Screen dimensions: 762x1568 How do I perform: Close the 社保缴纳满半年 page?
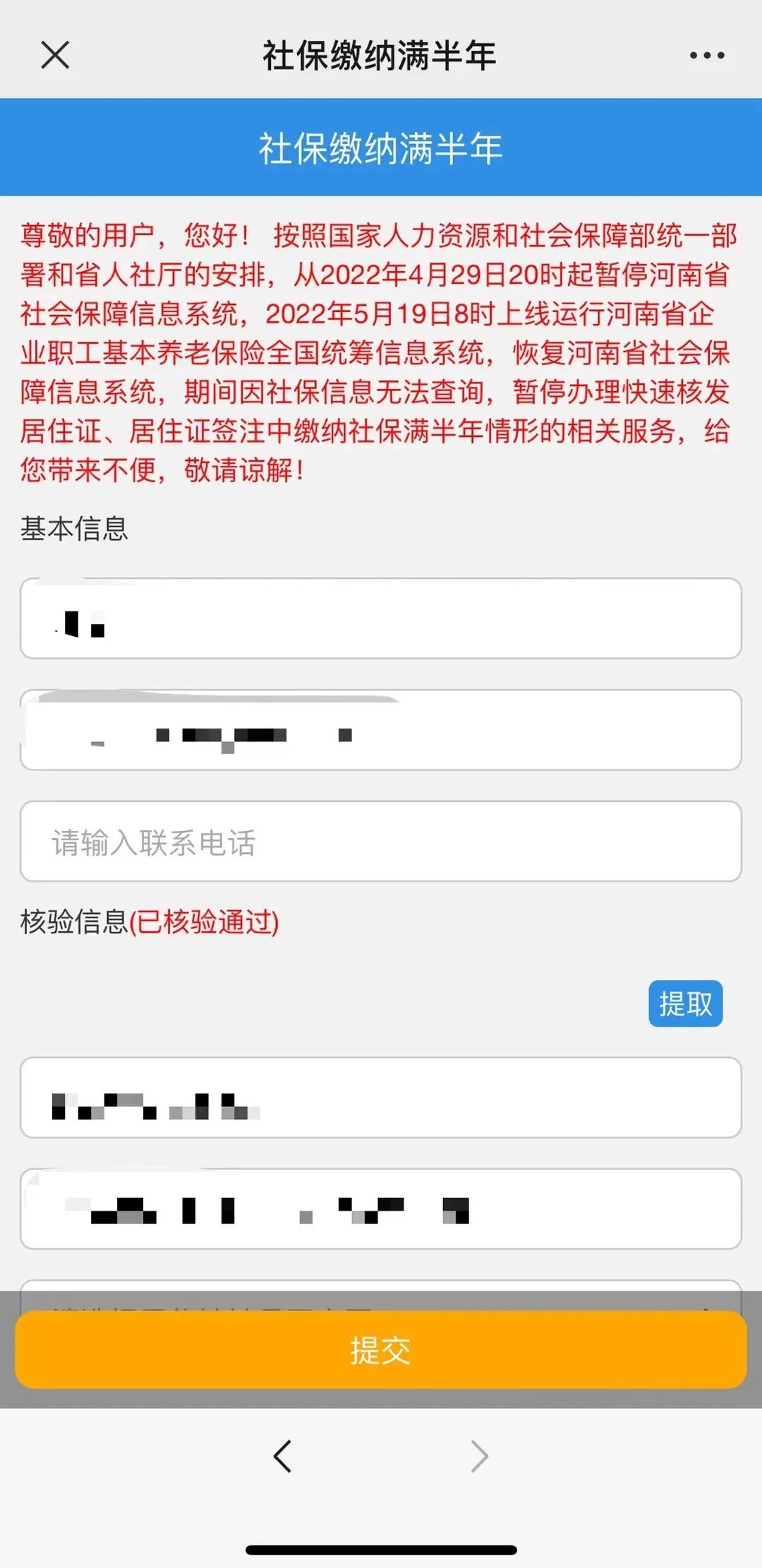55,55
